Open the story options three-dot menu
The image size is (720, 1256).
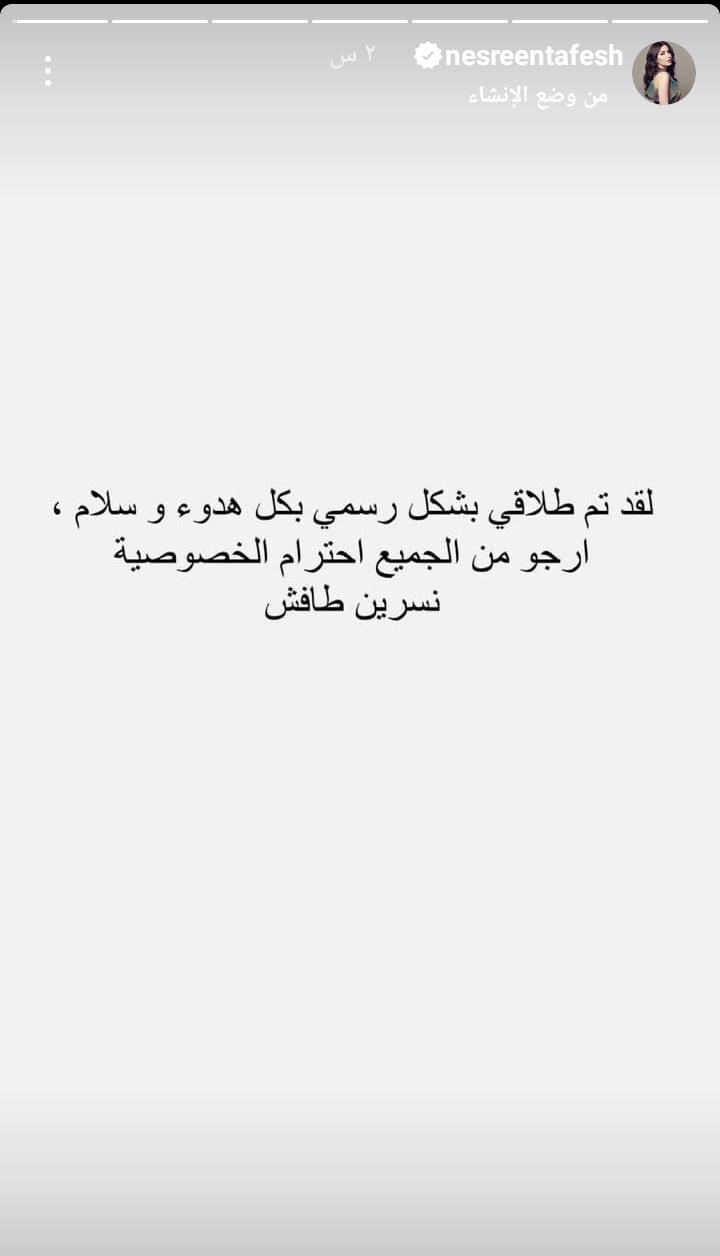tap(47, 71)
